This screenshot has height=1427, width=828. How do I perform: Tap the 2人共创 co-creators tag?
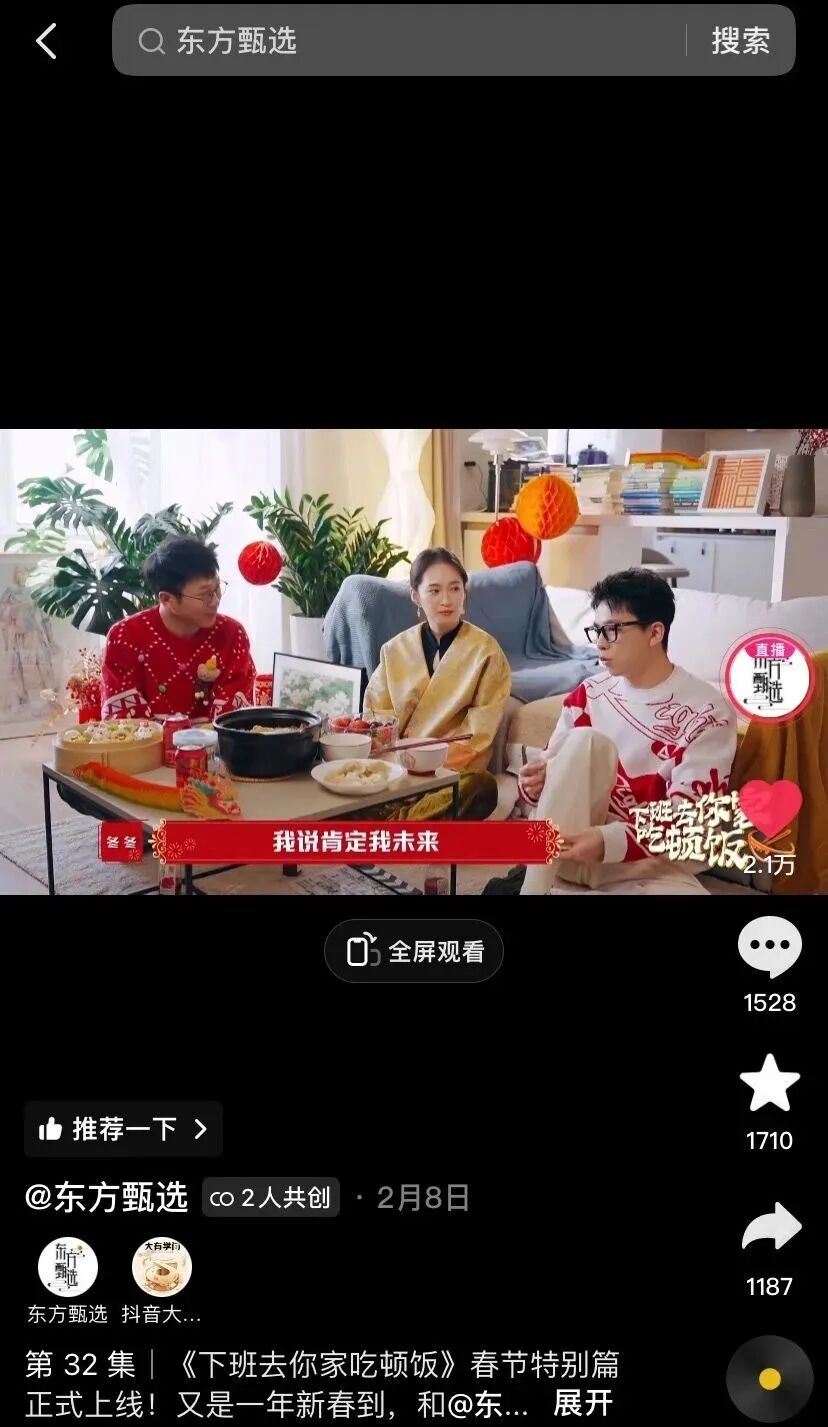click(271, 1197)
